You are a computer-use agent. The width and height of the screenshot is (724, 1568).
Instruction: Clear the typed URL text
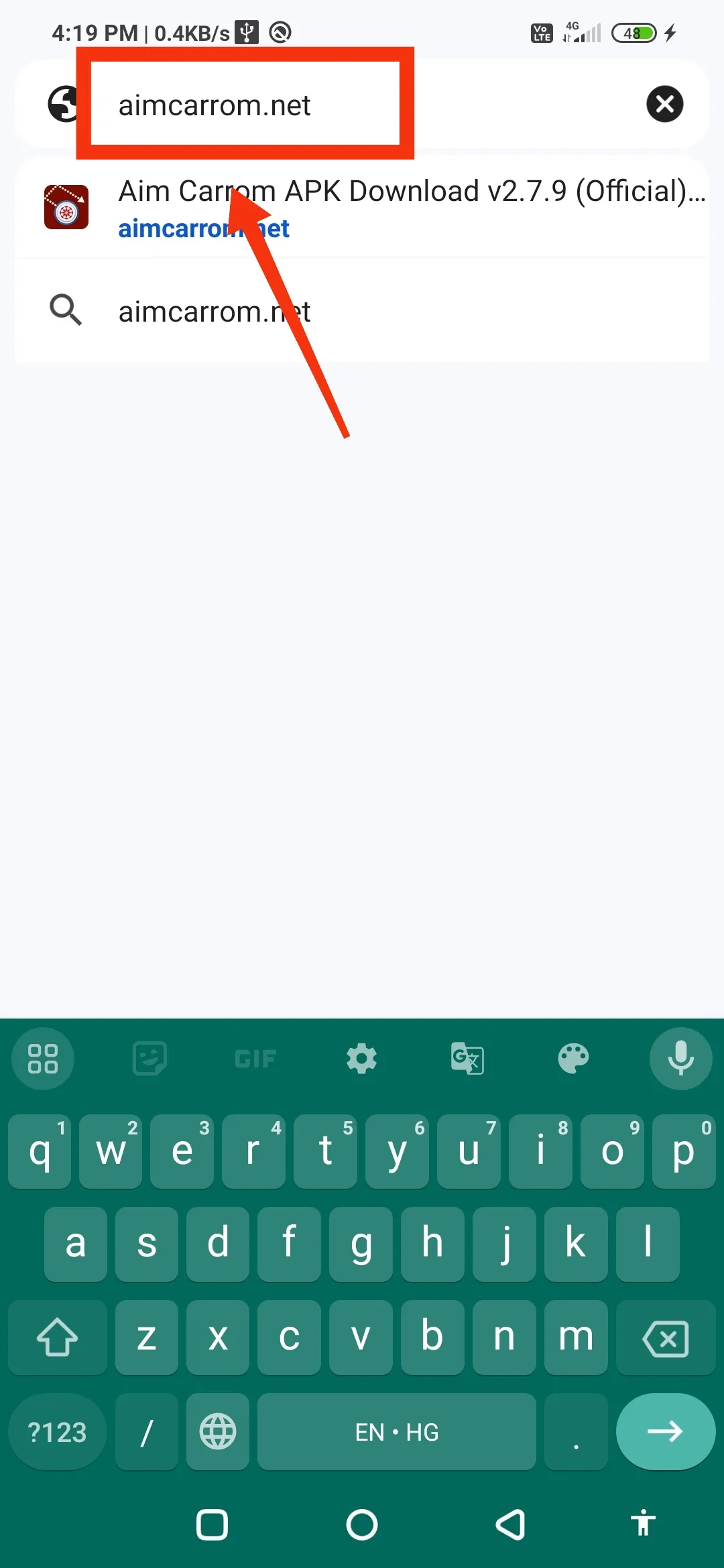(664, 104)
